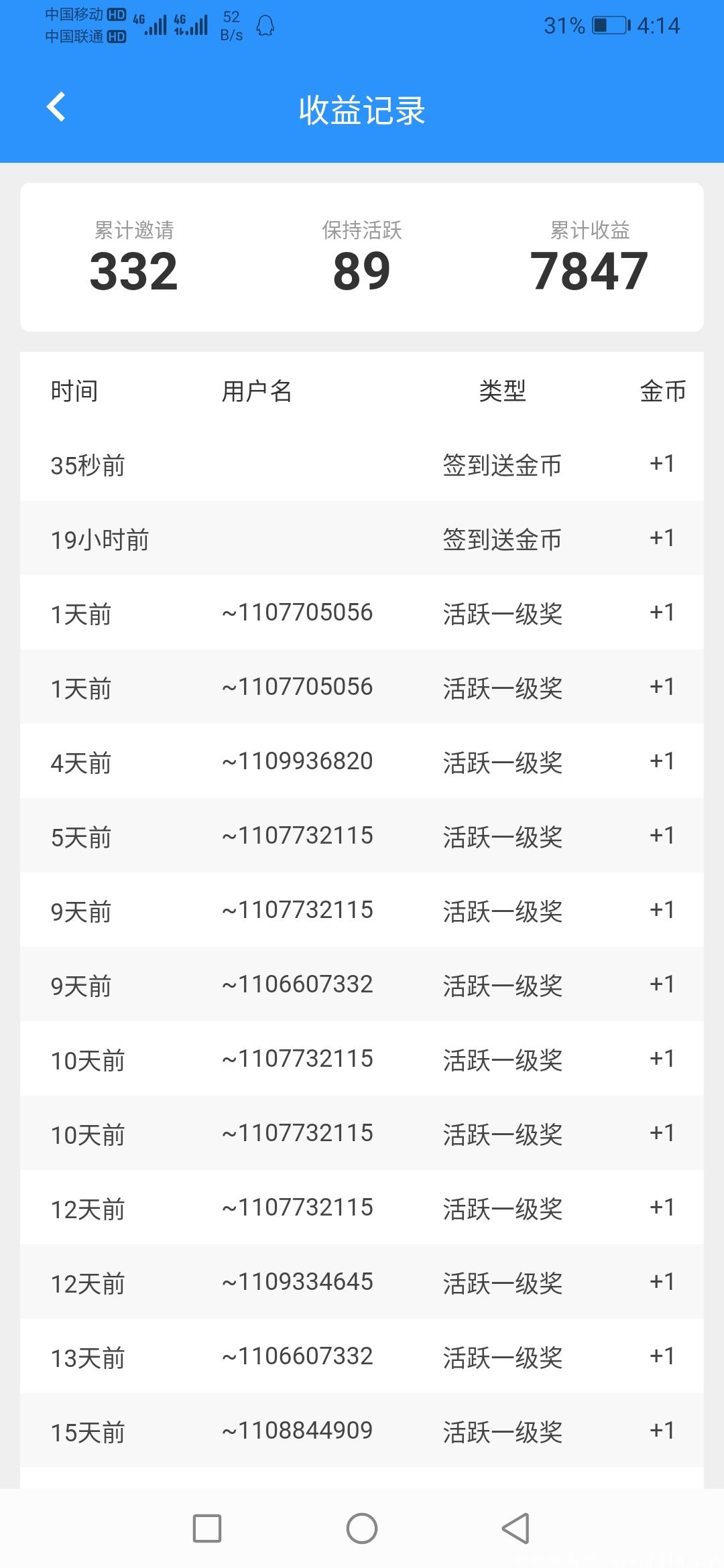Go to the system home screen
Viewport: 724px width, 1568px height.
[x=362, y=1528]
